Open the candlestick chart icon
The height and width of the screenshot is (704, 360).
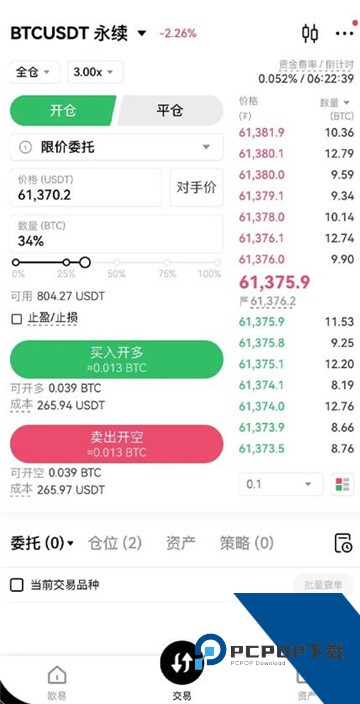point(310,33)
